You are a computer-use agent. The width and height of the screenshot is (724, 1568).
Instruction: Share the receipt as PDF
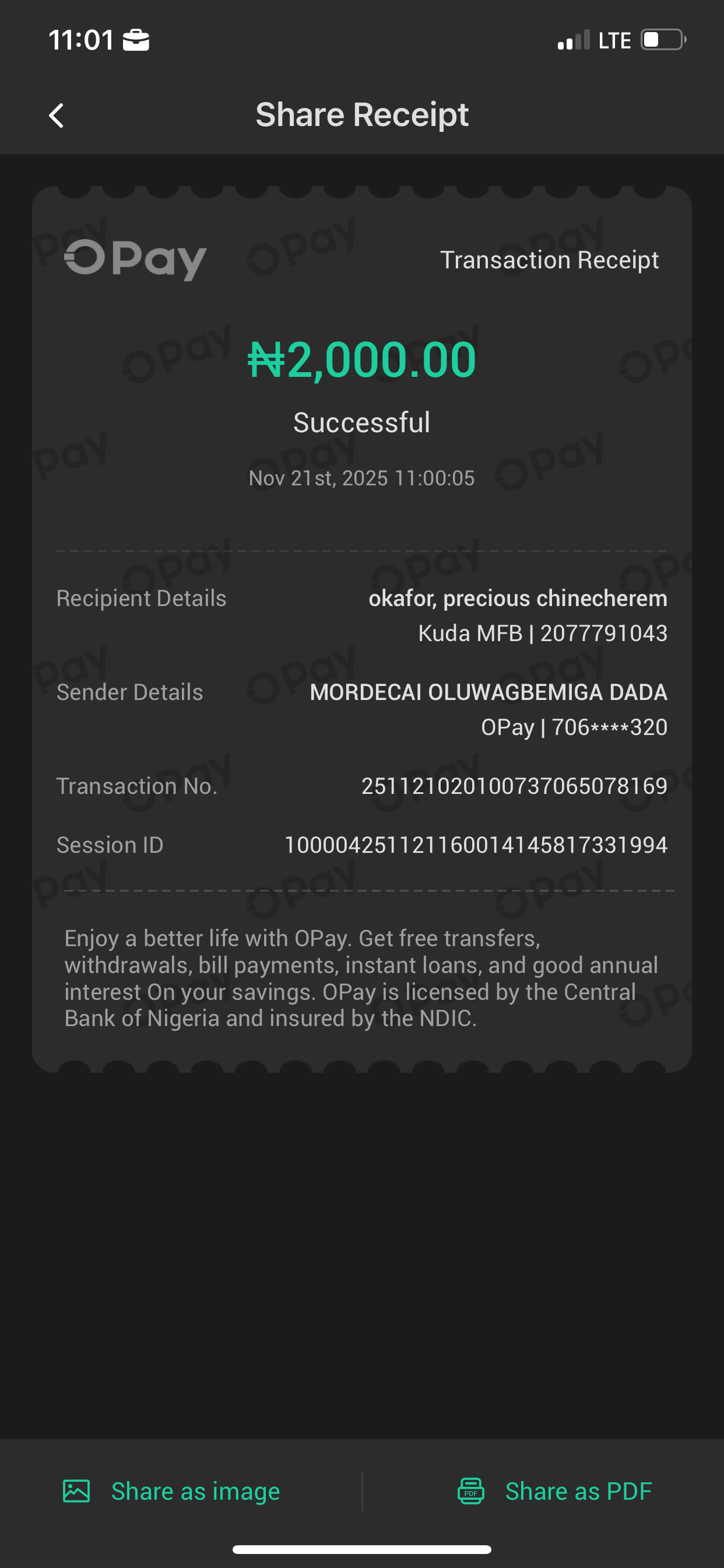coord(554,1492)
